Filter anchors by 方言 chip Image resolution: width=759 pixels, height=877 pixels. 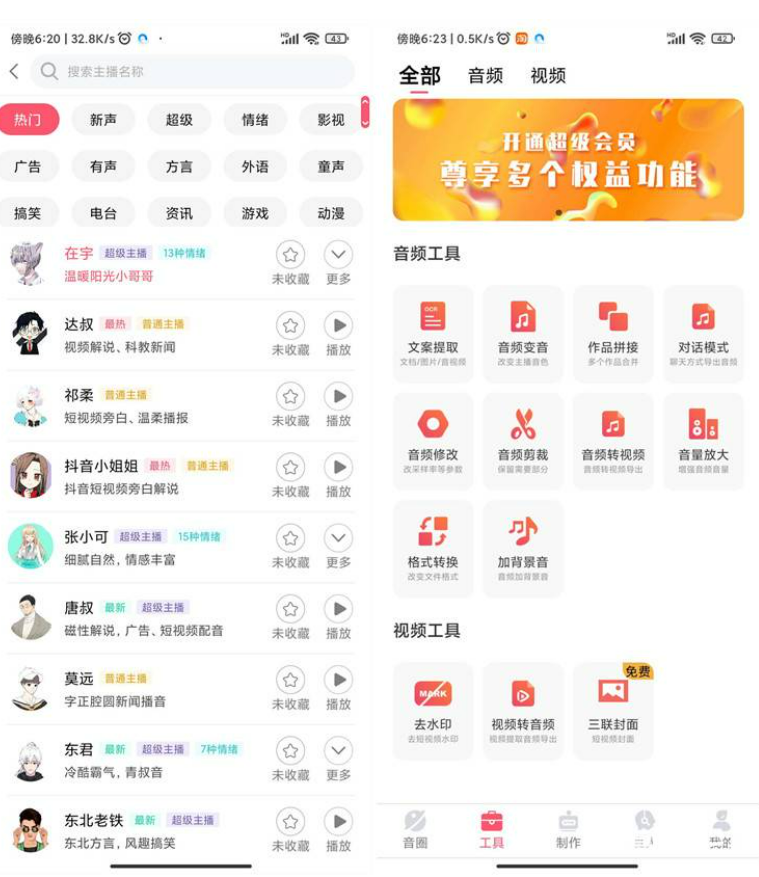[179, 166]
